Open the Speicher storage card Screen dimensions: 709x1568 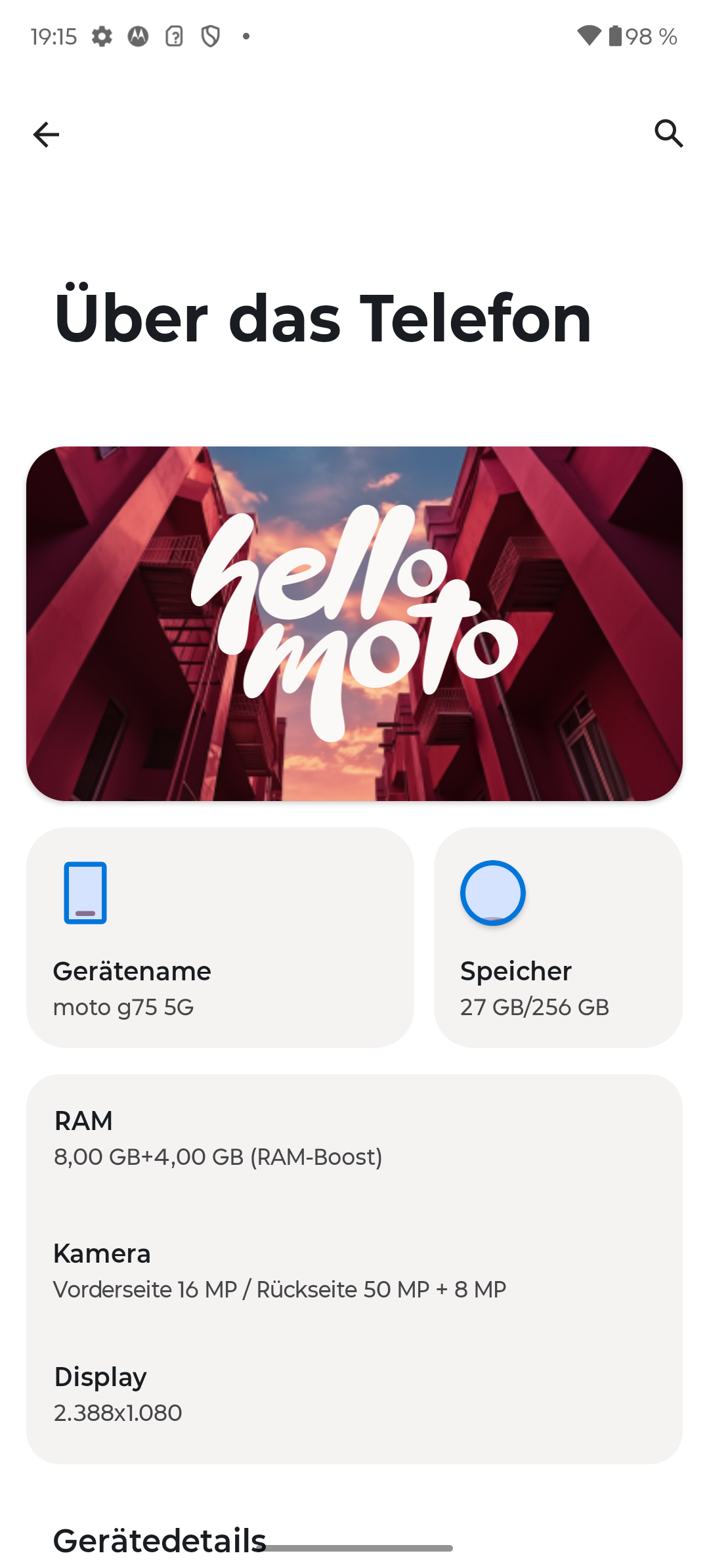tap(558, 937)
